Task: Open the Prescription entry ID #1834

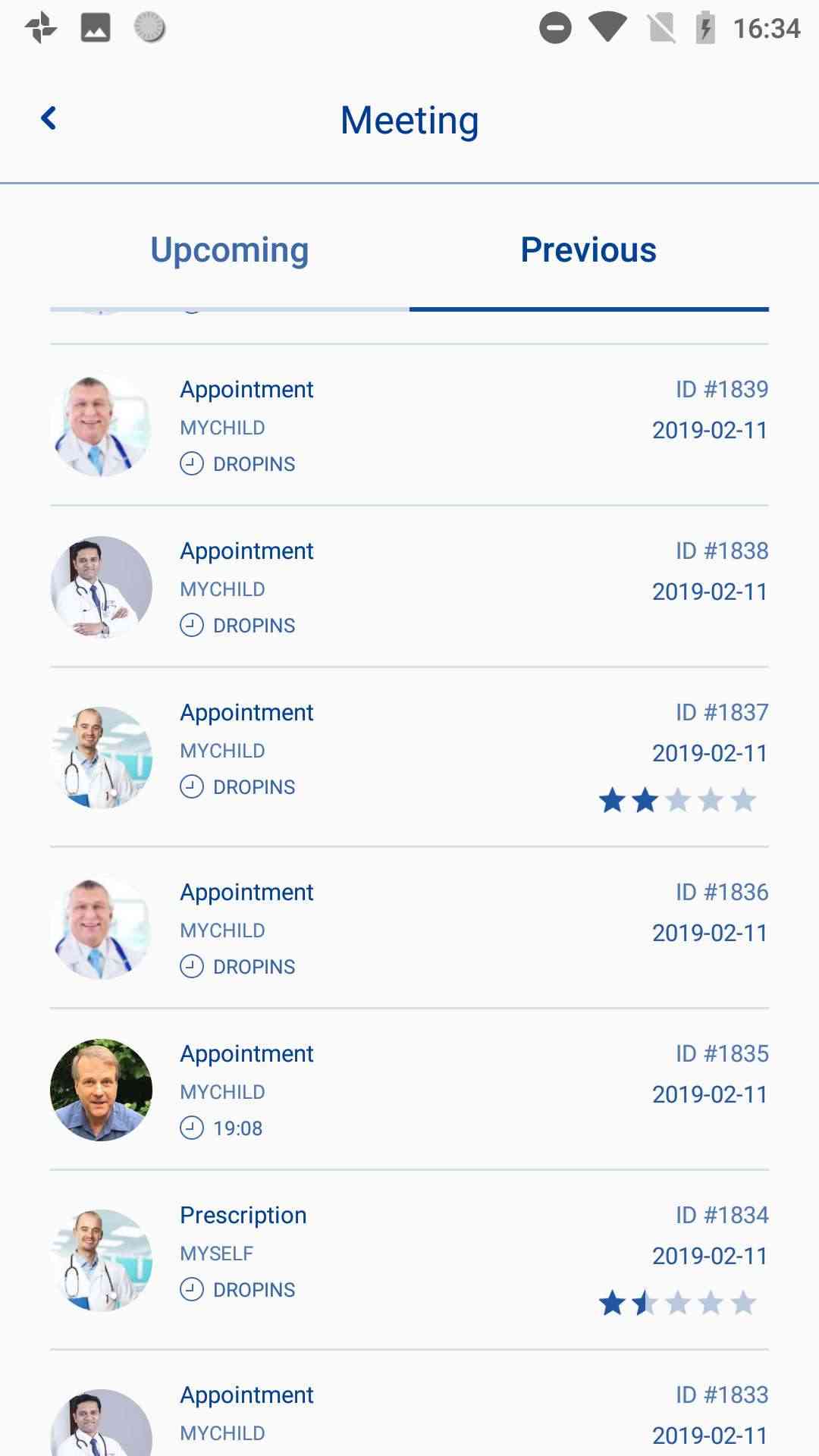Action: (x=409, y=1259)
